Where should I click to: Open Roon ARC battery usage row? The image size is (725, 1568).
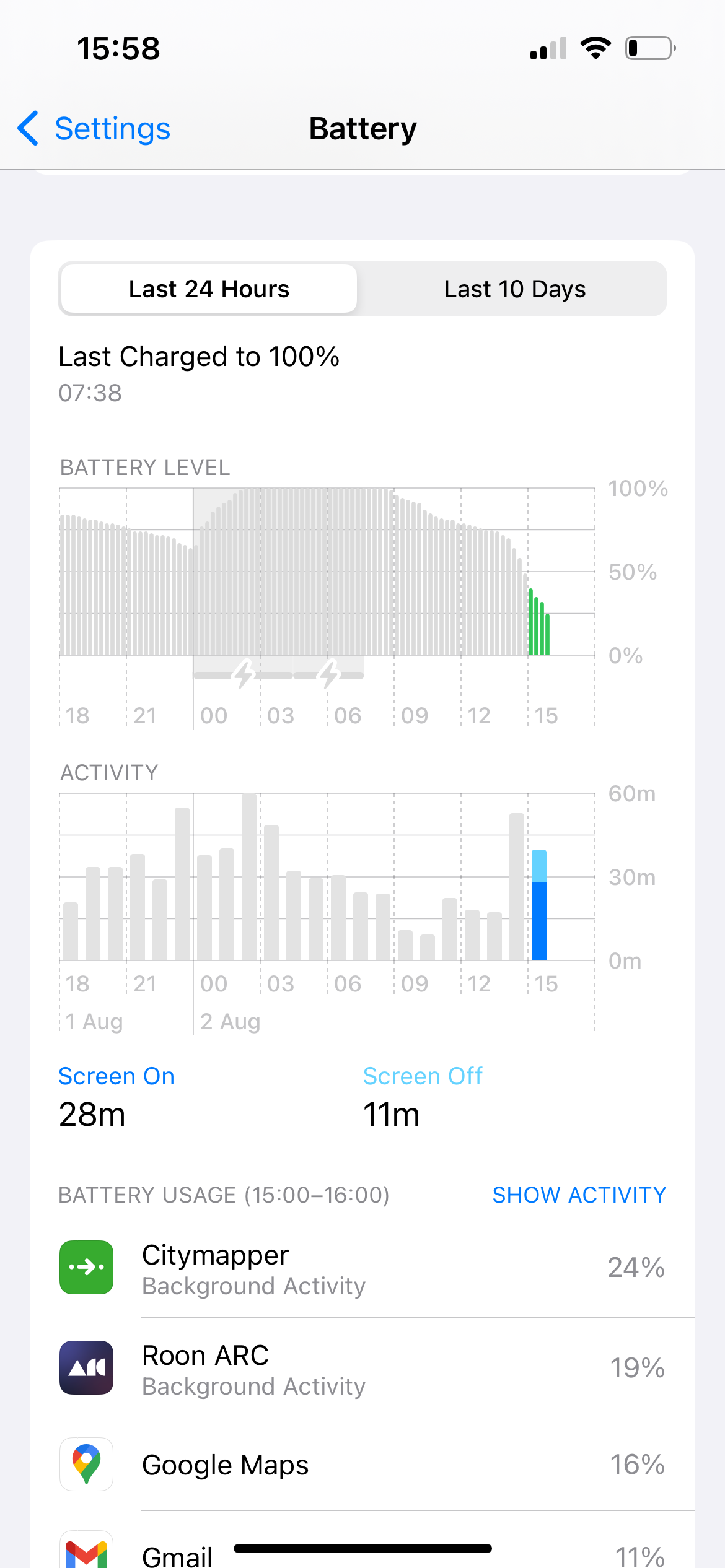click(x=362, y=1367)
